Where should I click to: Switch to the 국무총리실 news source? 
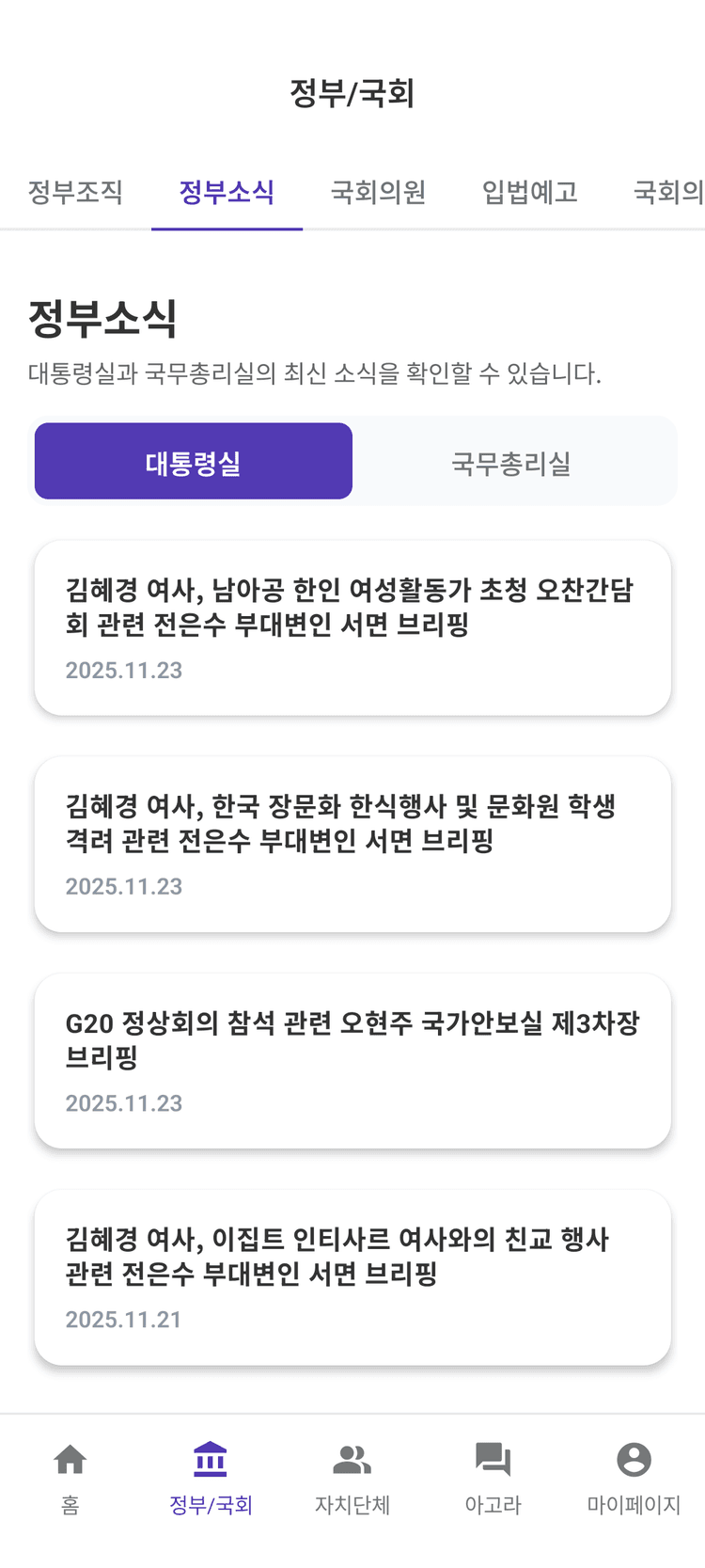(514, 461)
